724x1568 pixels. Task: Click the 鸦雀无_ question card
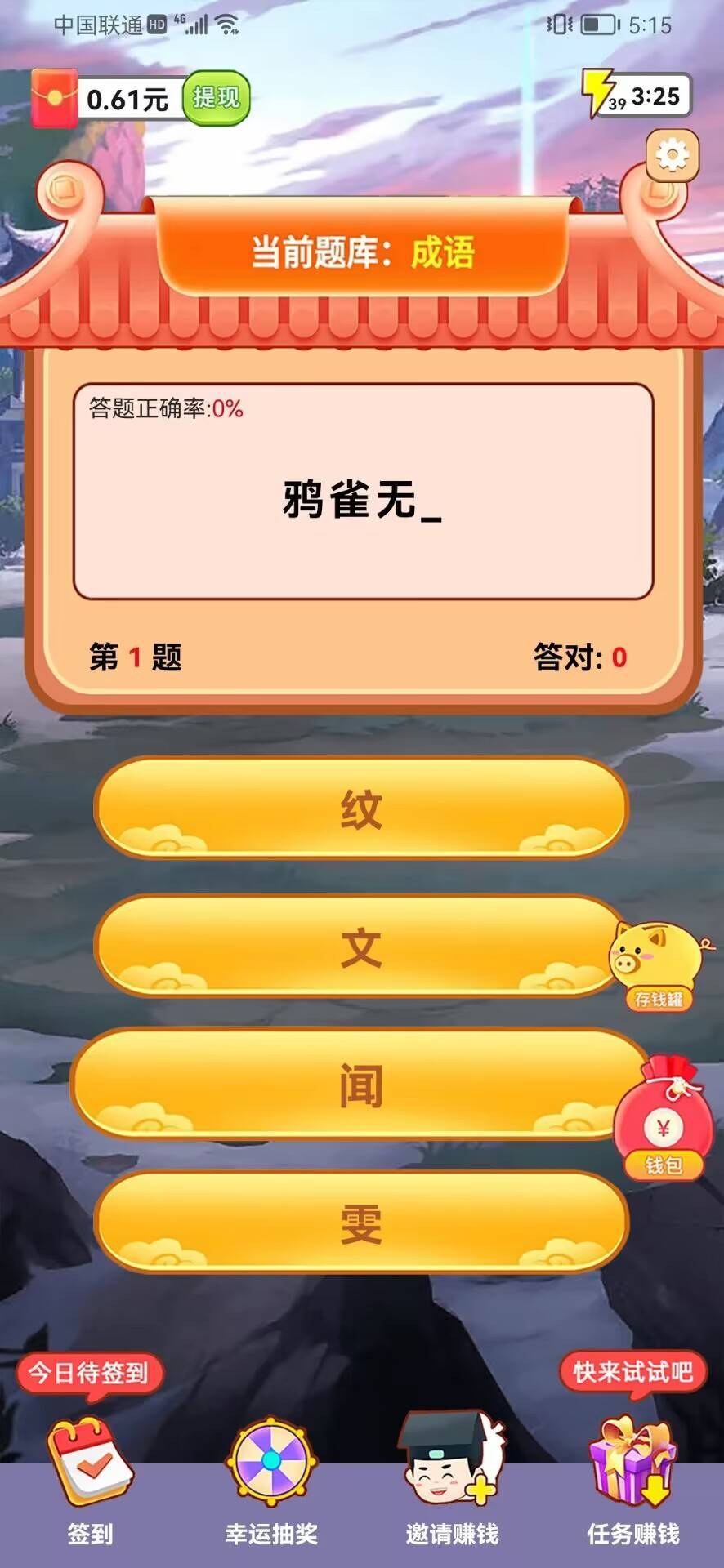362,495
